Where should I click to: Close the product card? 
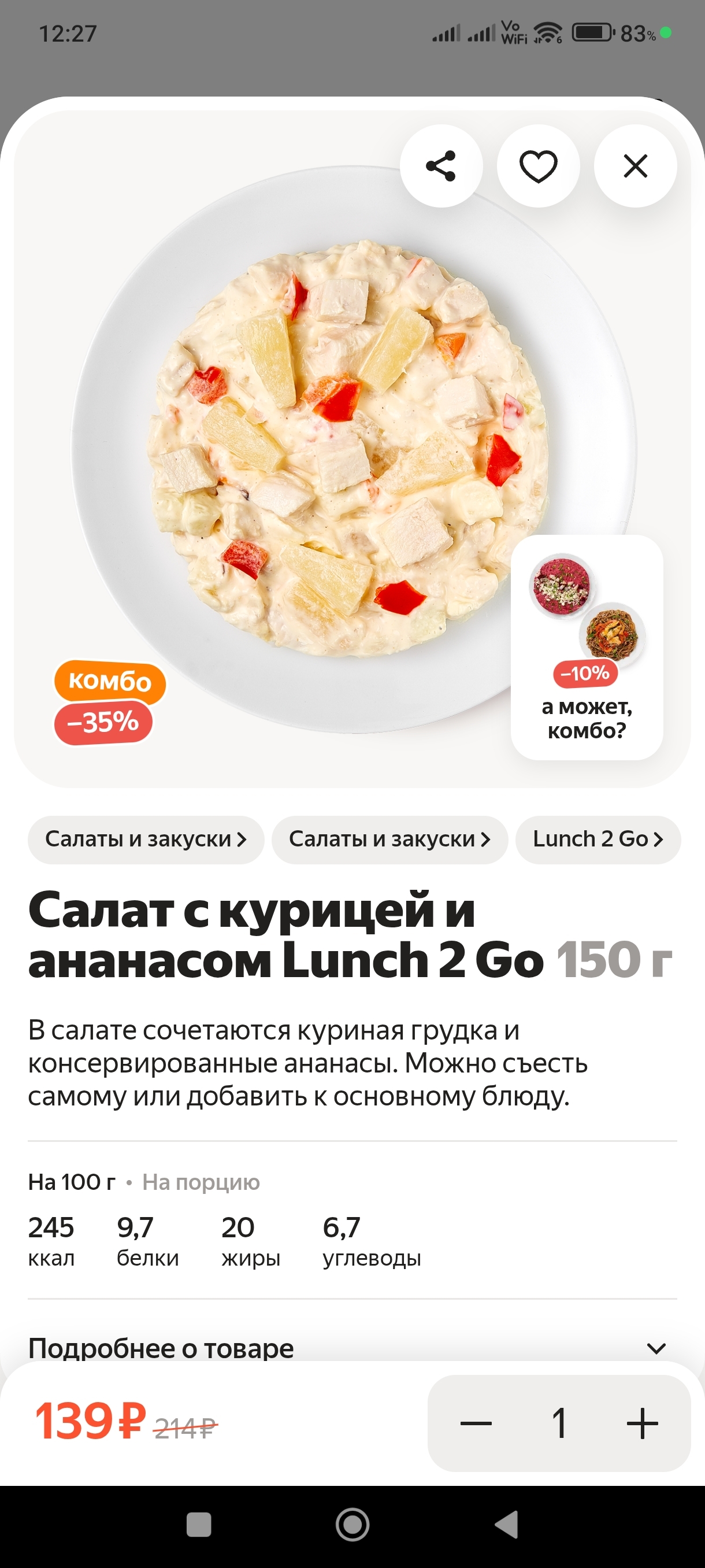tap(635, 166)
